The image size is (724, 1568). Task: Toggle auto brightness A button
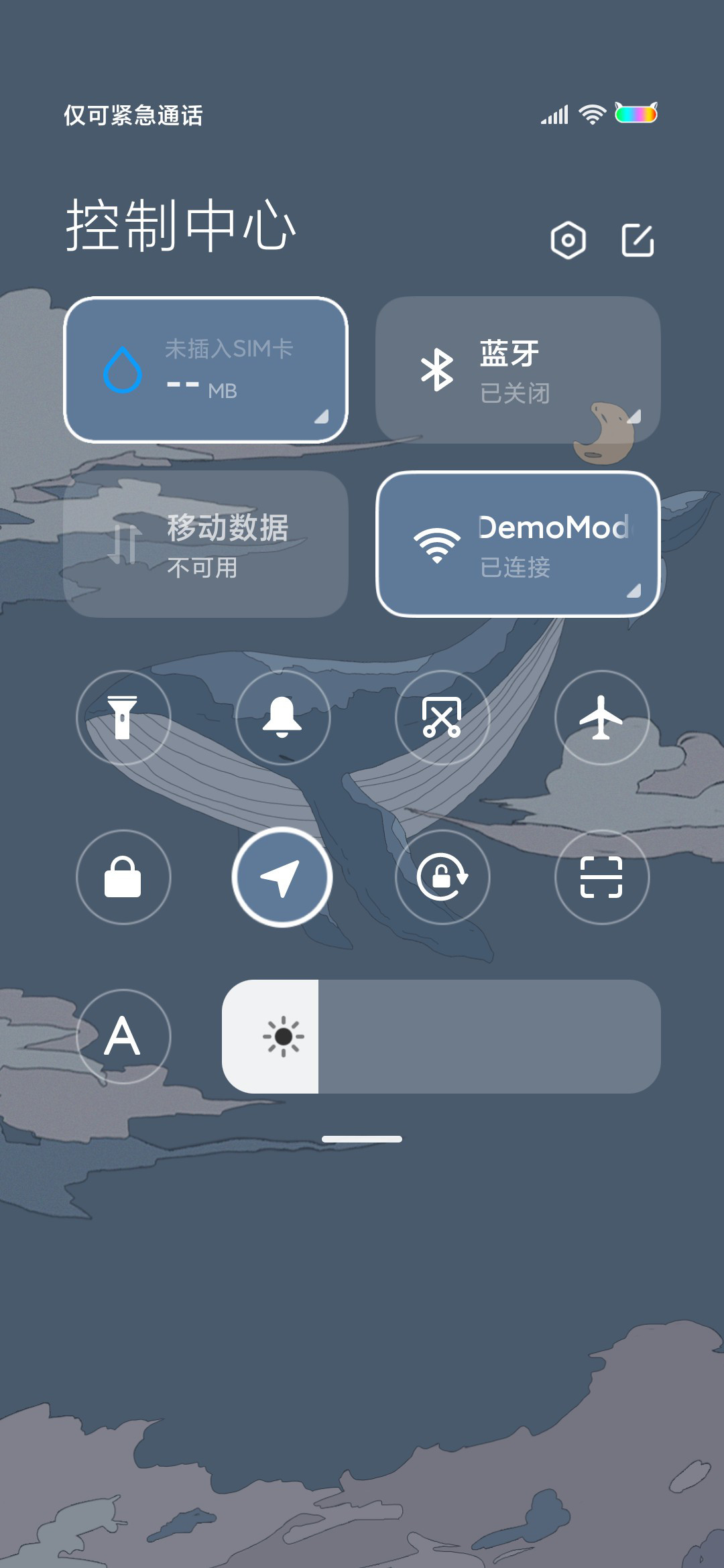pos(123,1037)
